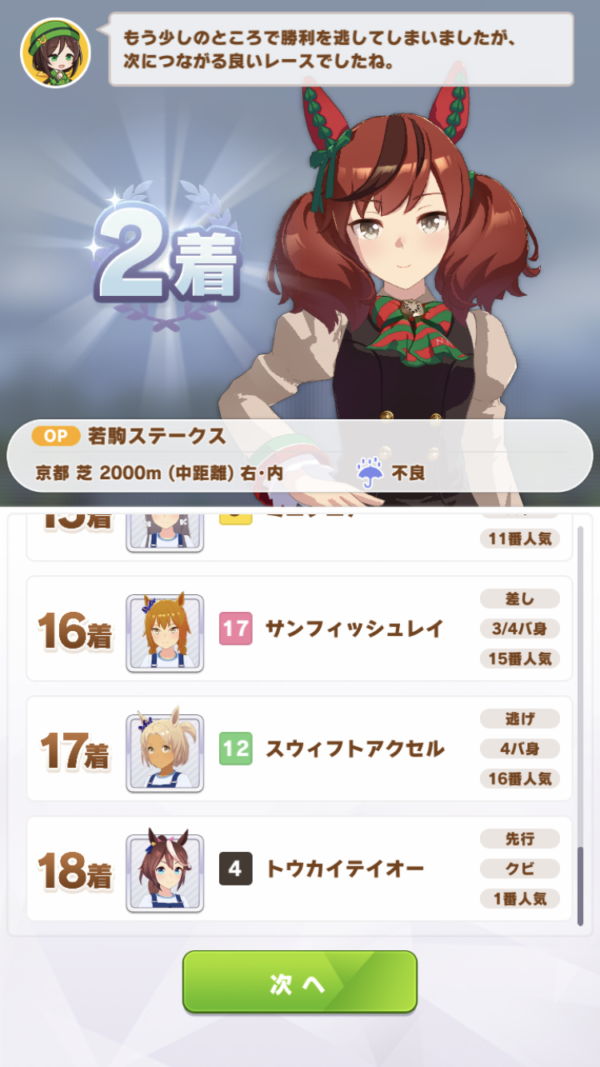The width and height of the screenshot is (600, 1067).
Task: Tap the green 次へ button
Action: 299,981
